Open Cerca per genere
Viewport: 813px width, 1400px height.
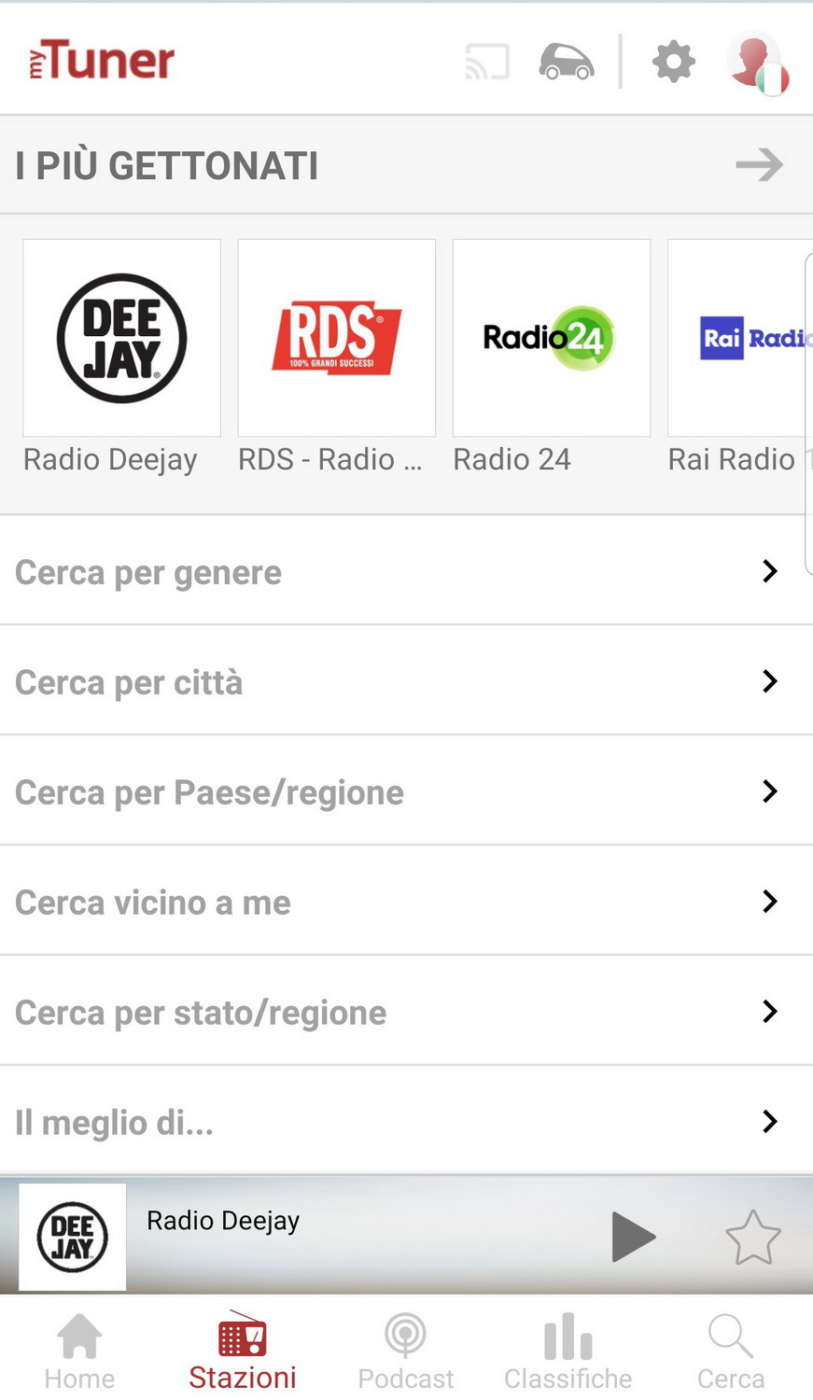point(406,572)
